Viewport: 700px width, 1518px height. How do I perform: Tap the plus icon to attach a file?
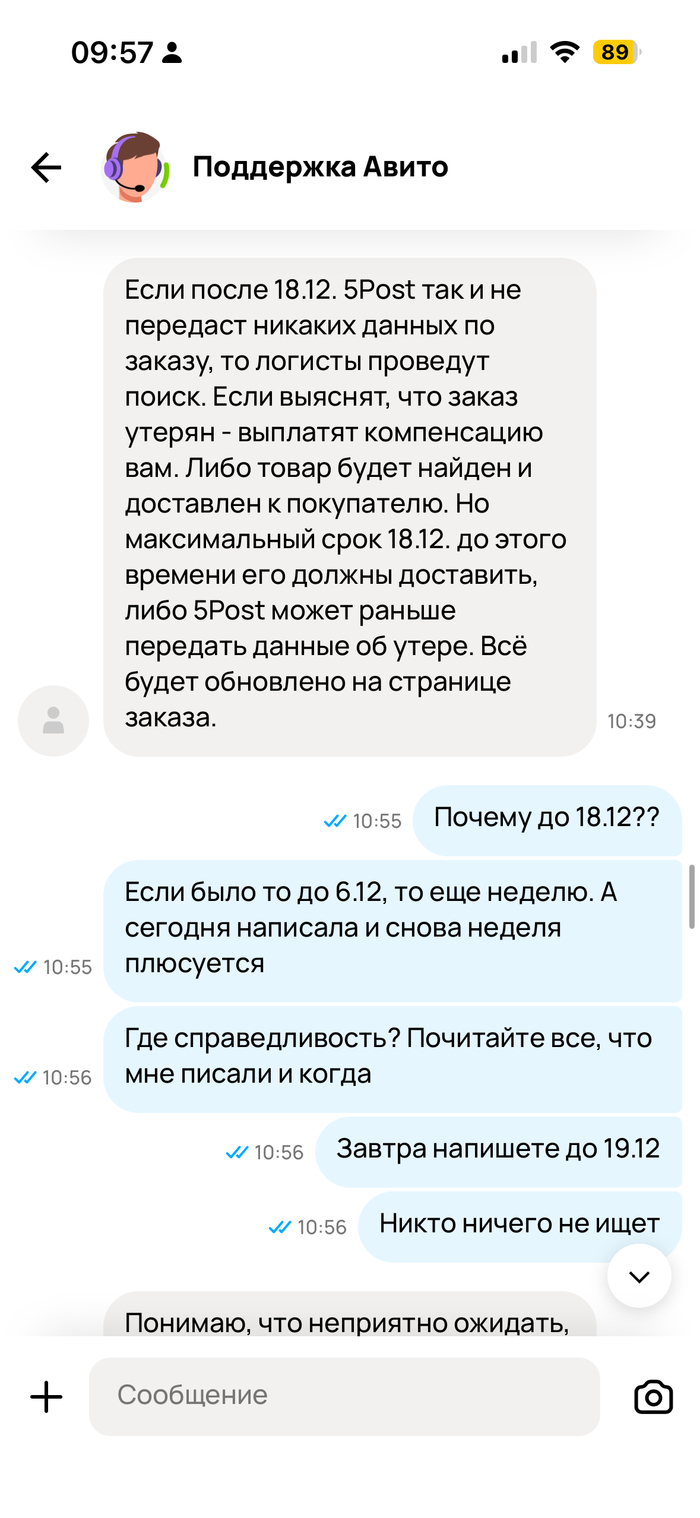(x=46, y=1397)
